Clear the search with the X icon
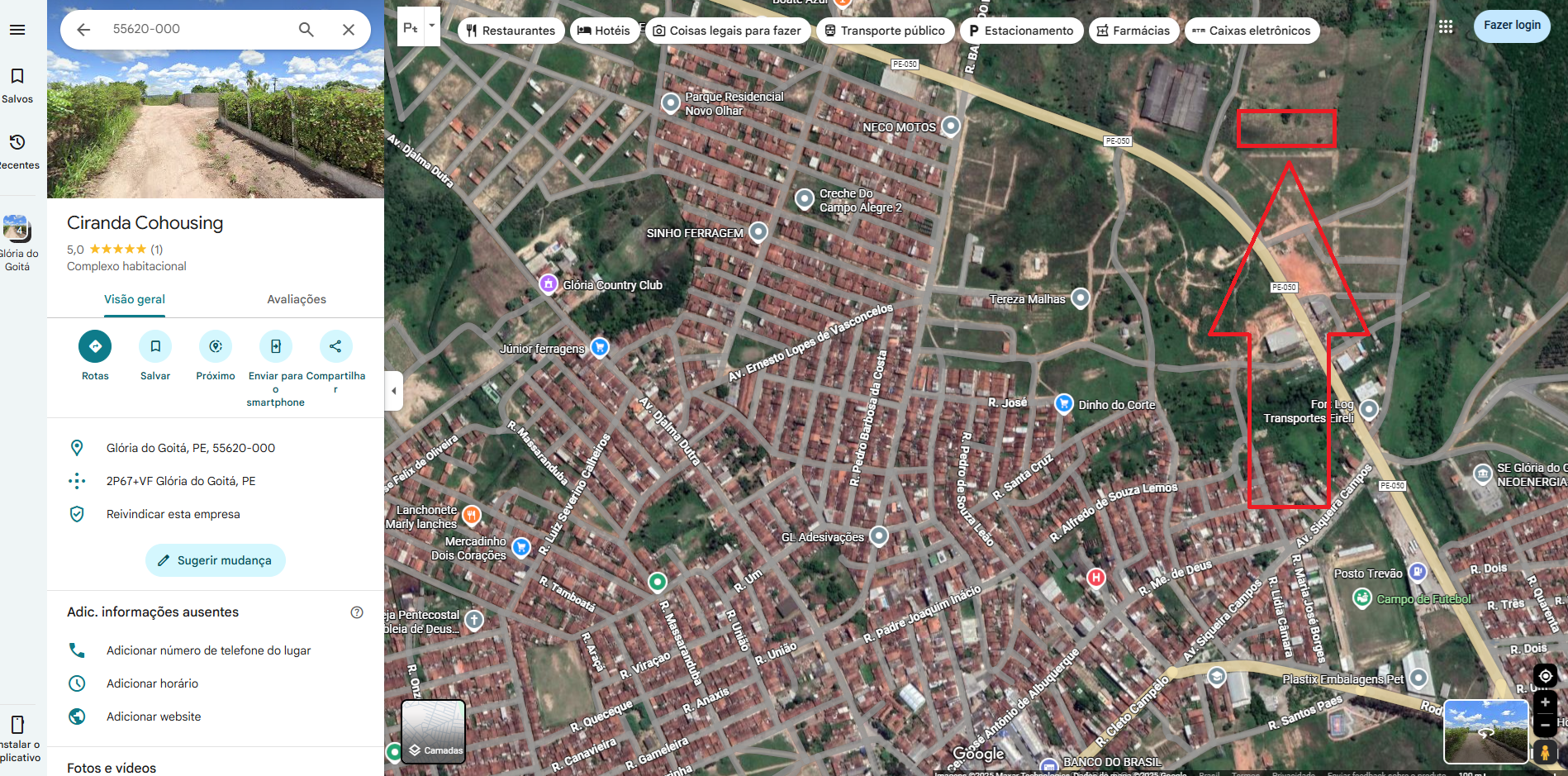 349,30
